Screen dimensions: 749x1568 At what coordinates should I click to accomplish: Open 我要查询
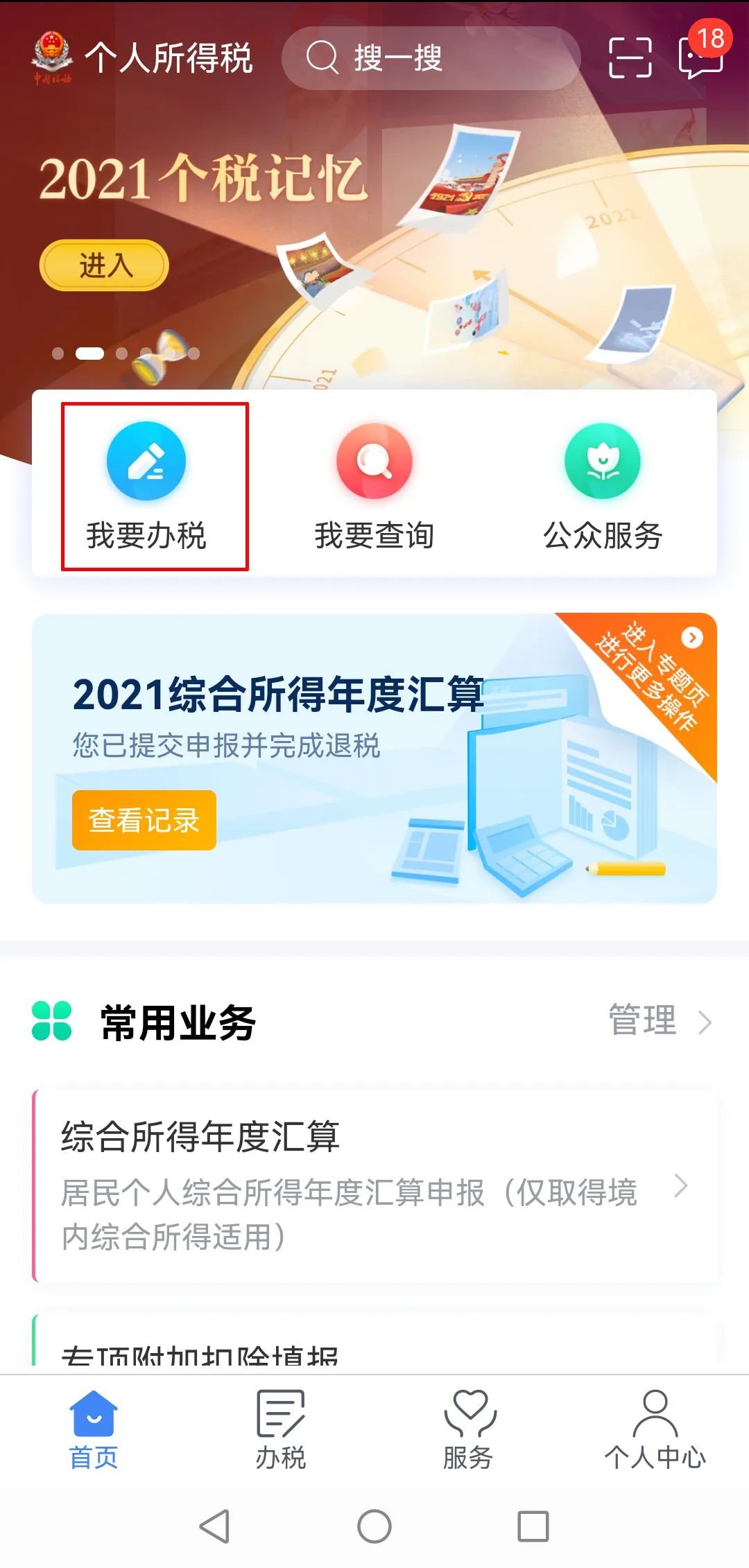click(374, 487)
